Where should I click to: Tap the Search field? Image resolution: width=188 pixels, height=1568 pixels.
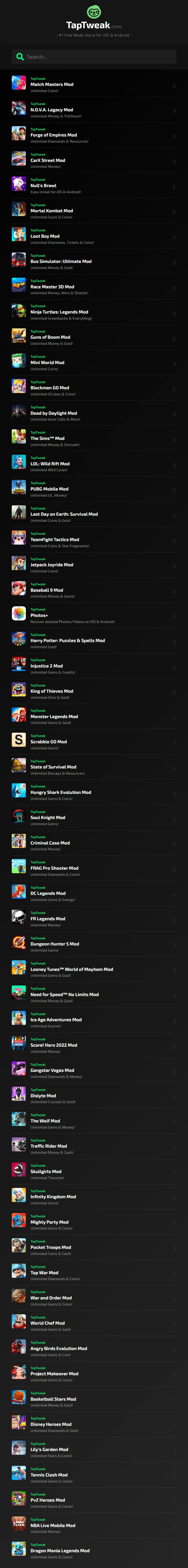pos(97,57)
